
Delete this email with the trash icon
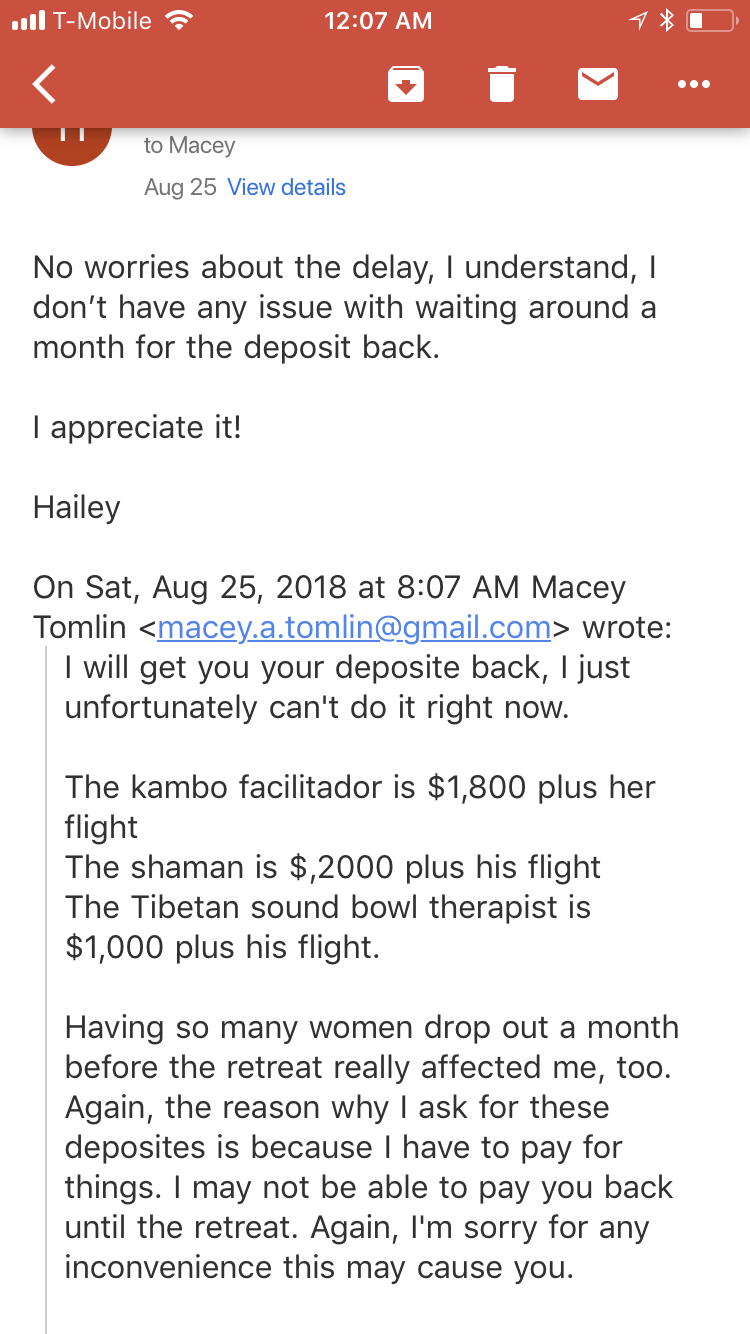click(x=502, y=85)
